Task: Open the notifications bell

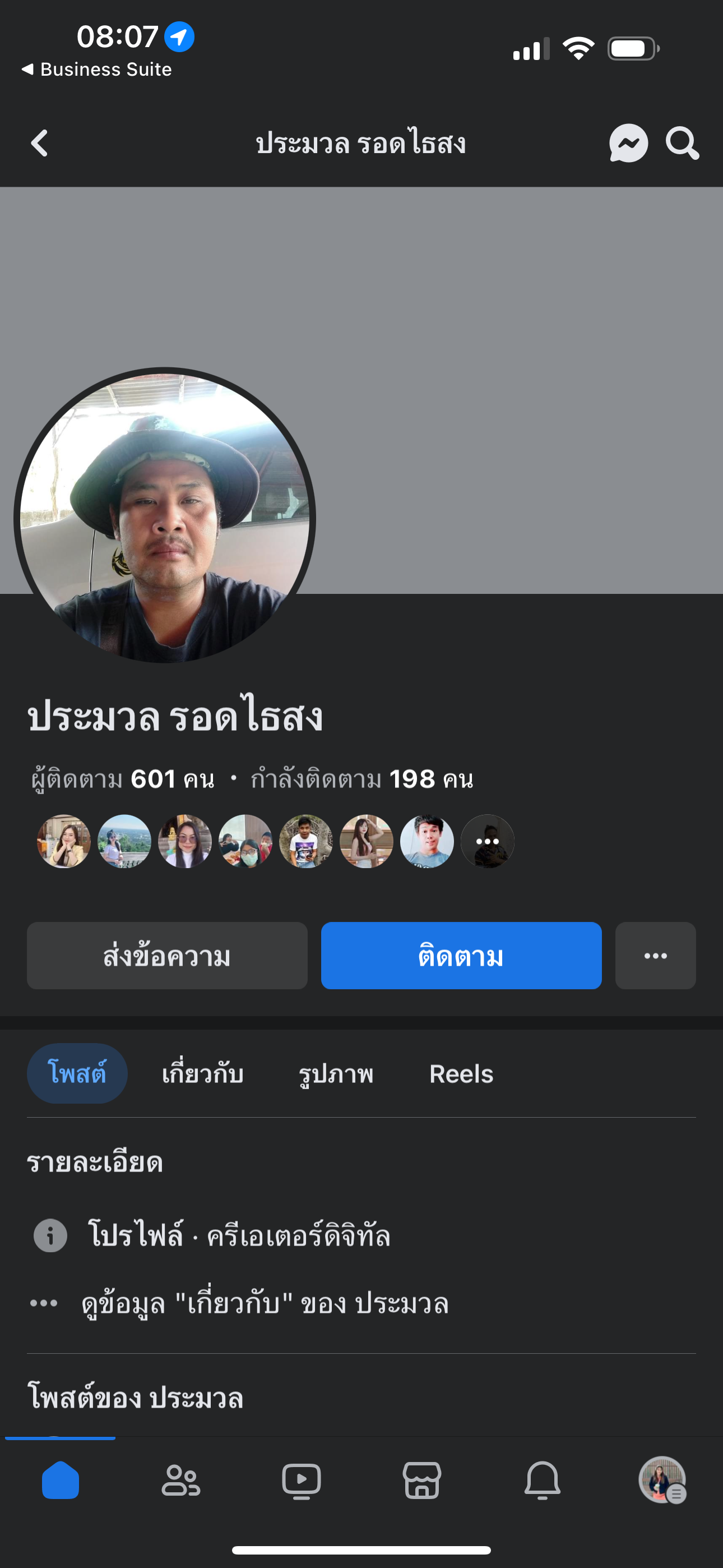Action: 543,1481
